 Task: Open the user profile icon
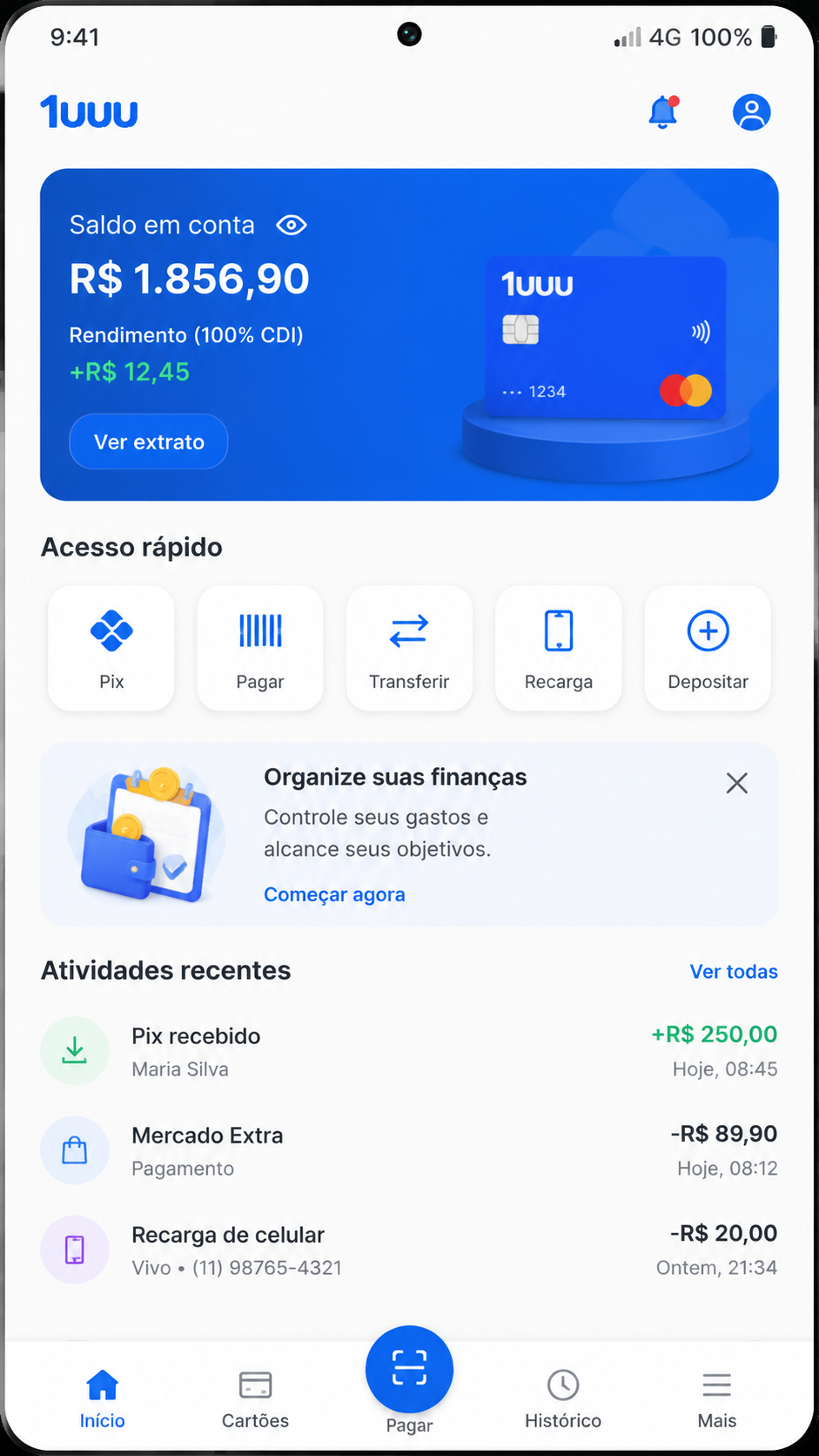(751, 112)
